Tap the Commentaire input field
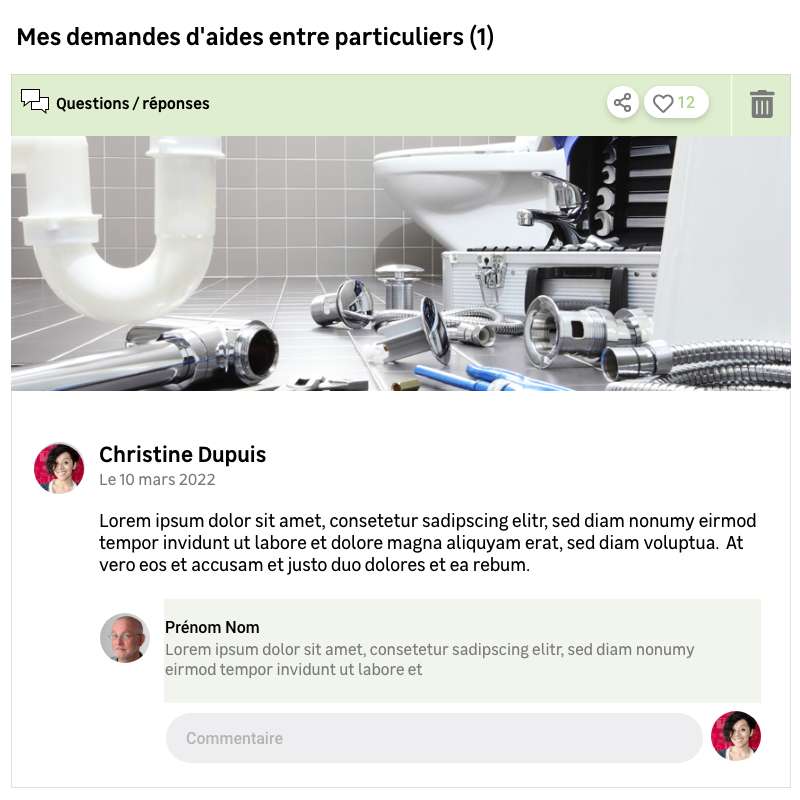The width and height of the screenshot is (800, 800). coord(434,738)
